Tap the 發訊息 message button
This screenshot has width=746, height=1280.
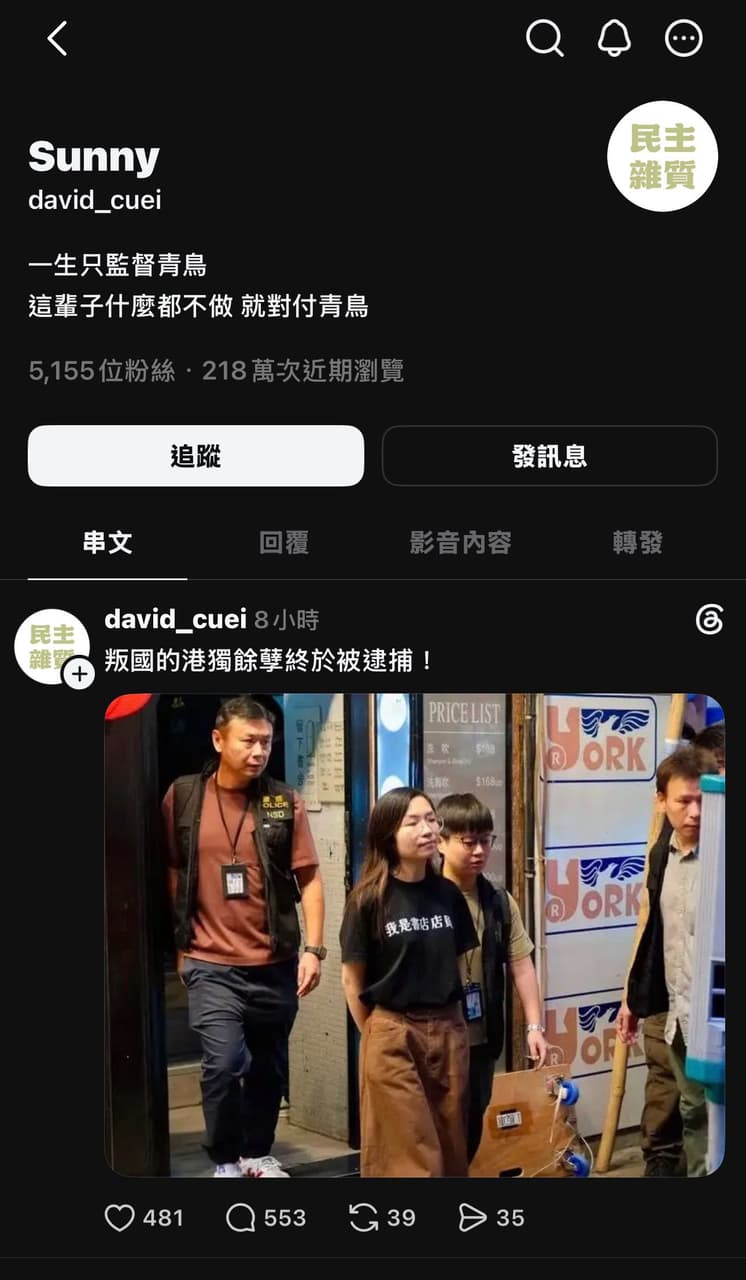point(550,456)
